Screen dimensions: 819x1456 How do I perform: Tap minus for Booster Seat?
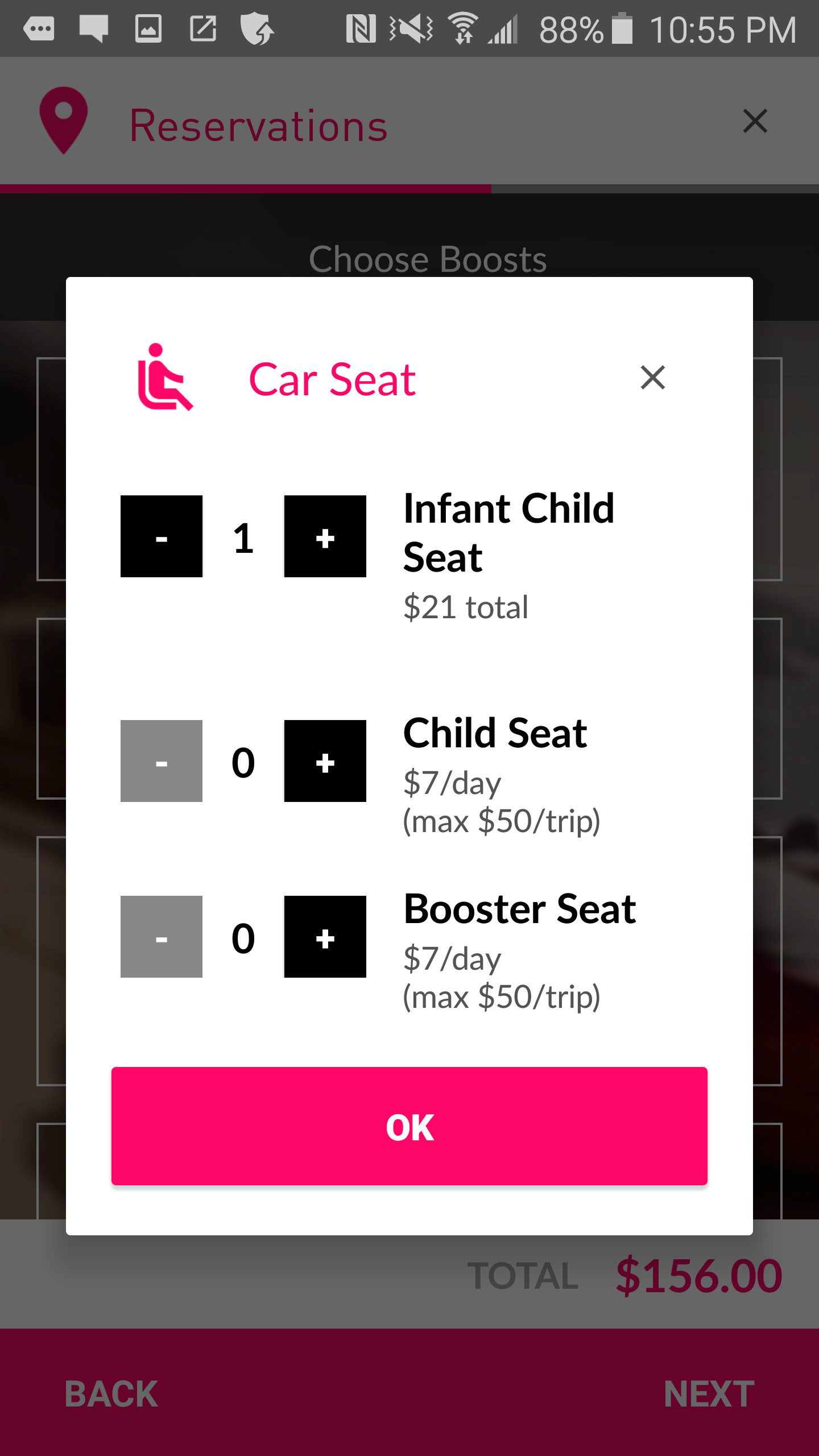coord(162,937)
